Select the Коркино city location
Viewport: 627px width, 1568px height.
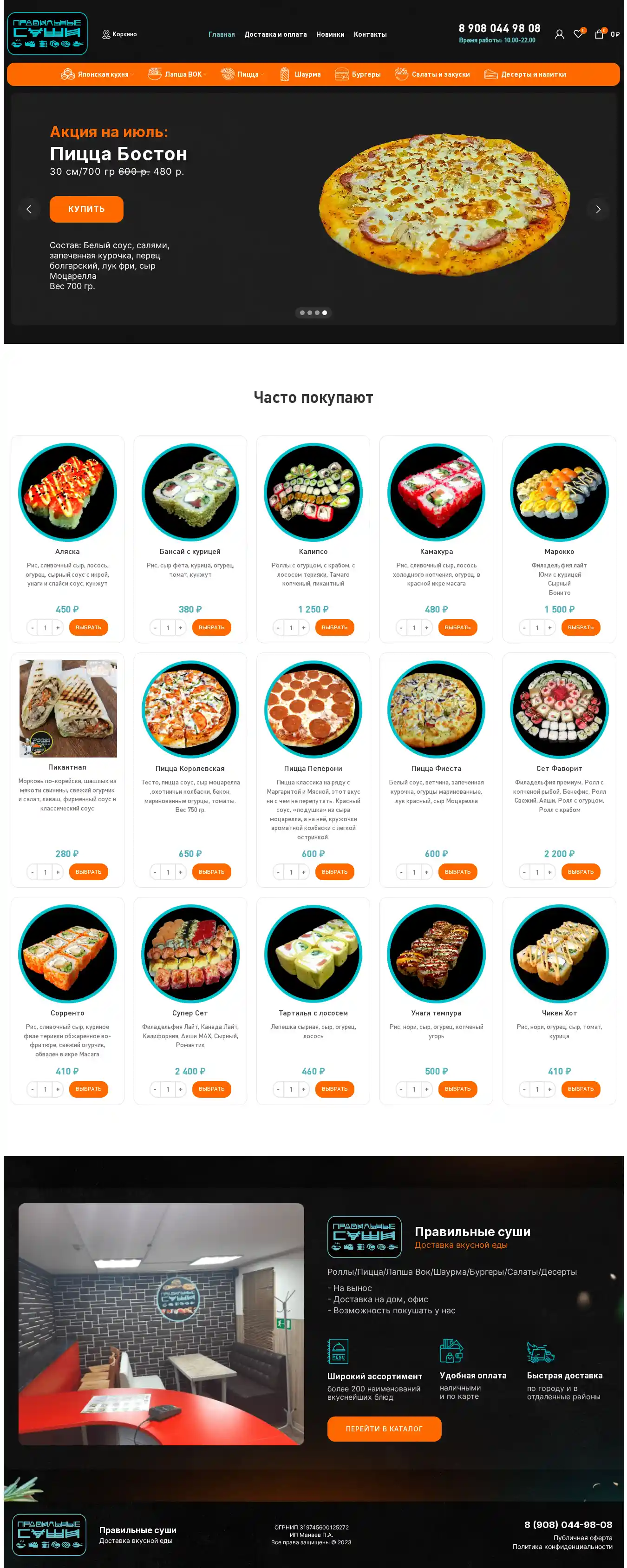tap(120, 35)
